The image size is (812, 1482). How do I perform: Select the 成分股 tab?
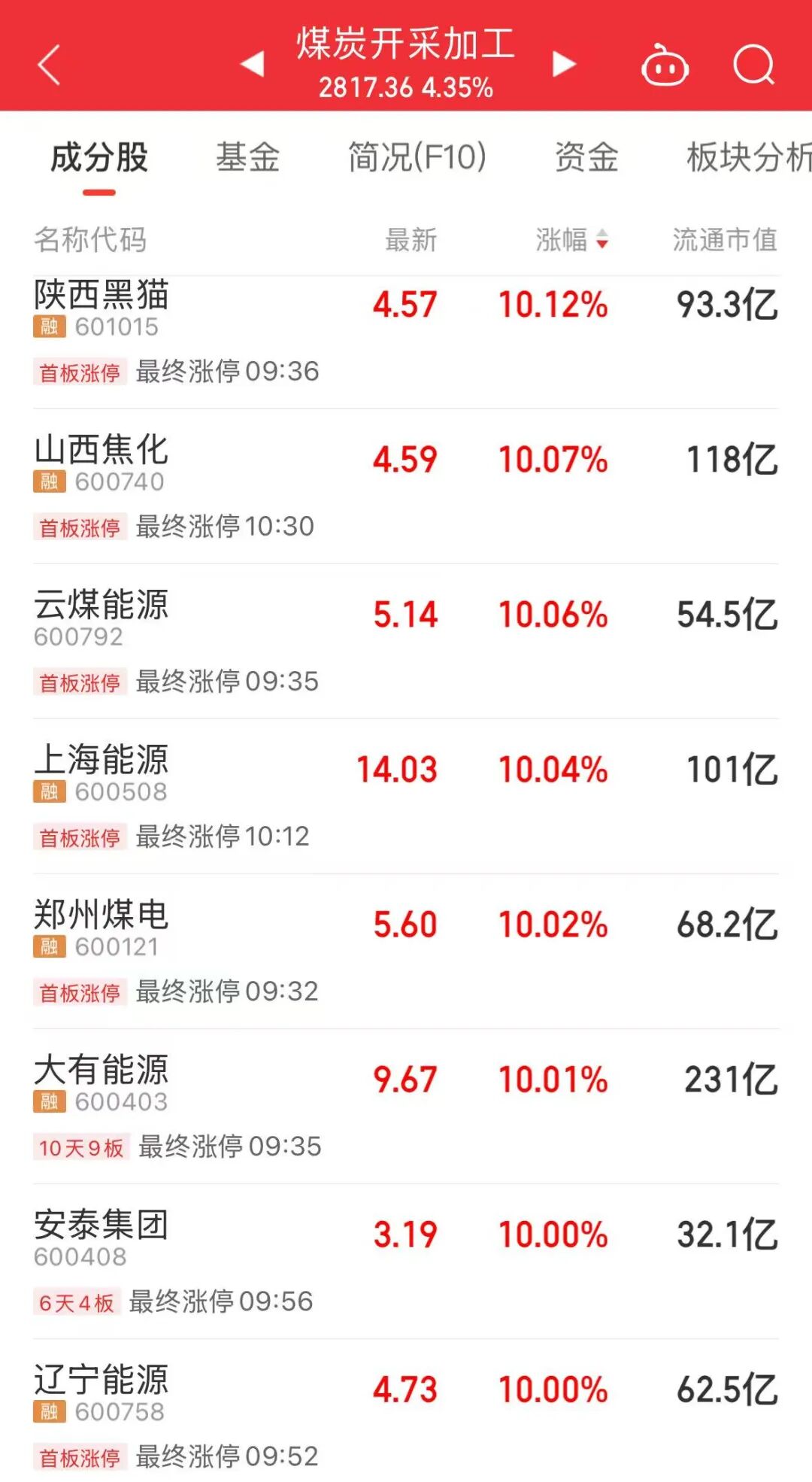point(98,158)
